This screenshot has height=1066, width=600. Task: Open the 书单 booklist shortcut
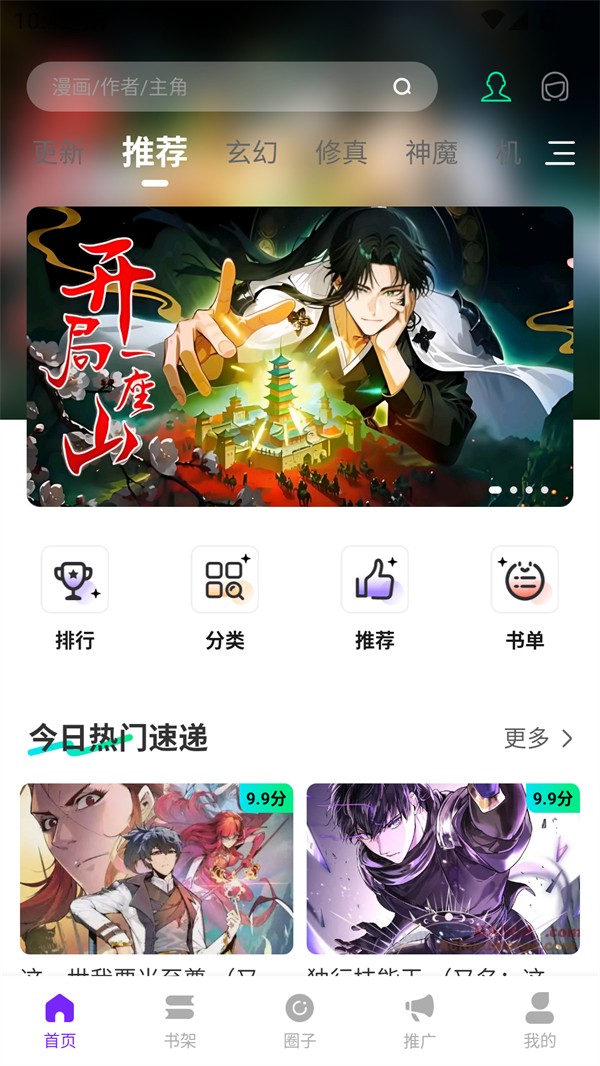(525, 598)
